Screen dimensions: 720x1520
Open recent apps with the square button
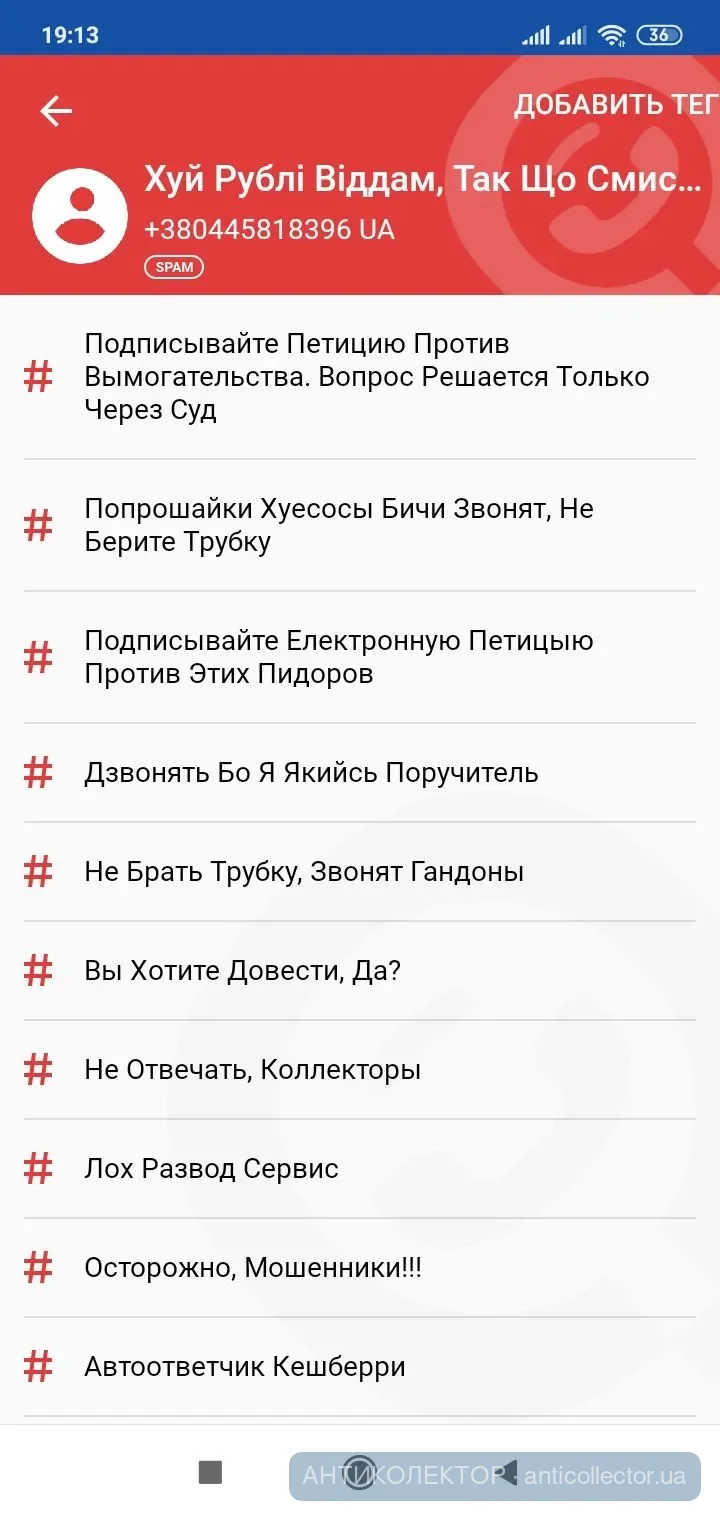click(210, 1472)
